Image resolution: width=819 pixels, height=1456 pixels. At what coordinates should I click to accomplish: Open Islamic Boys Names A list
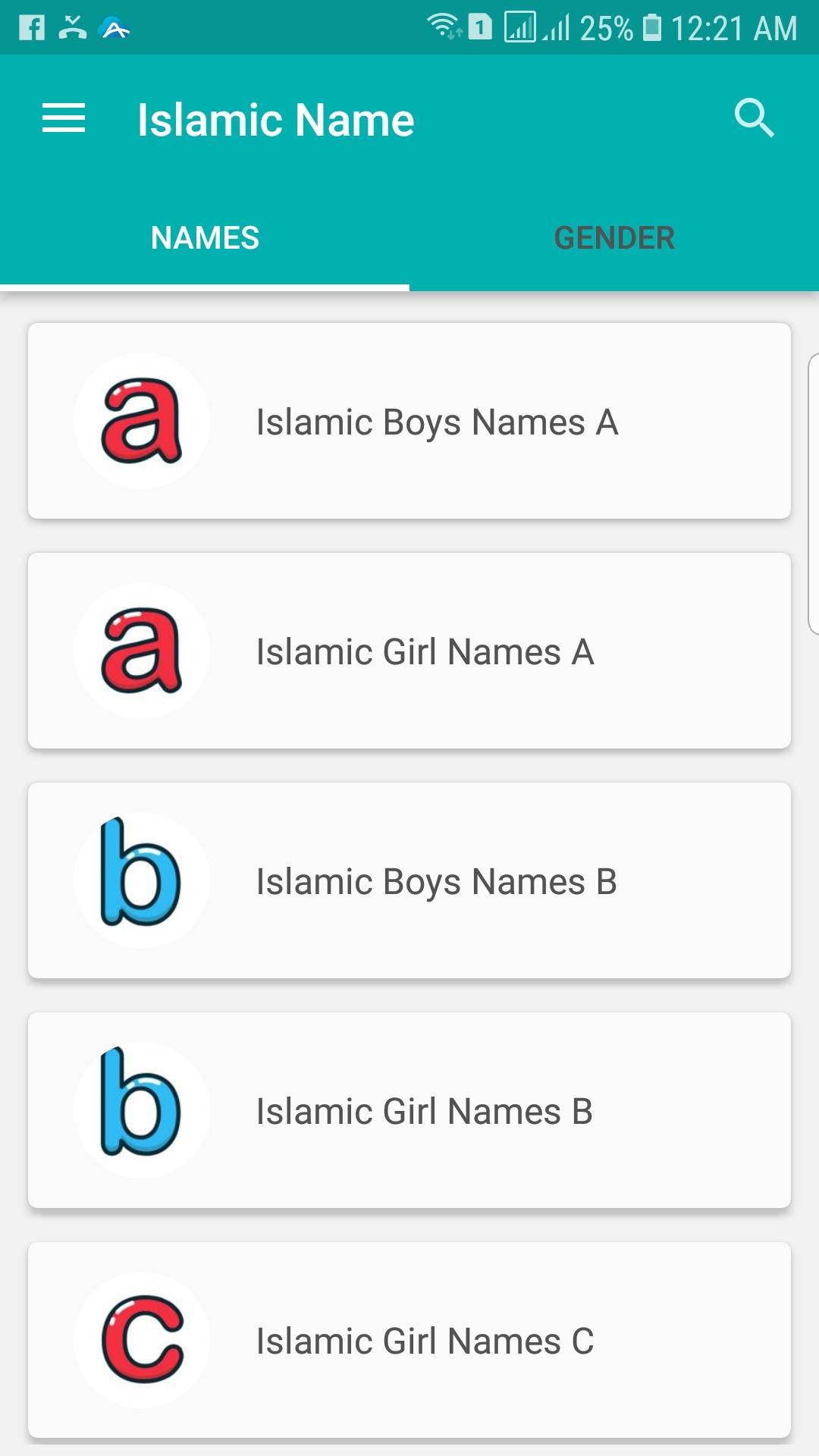(x=436, y=422)
